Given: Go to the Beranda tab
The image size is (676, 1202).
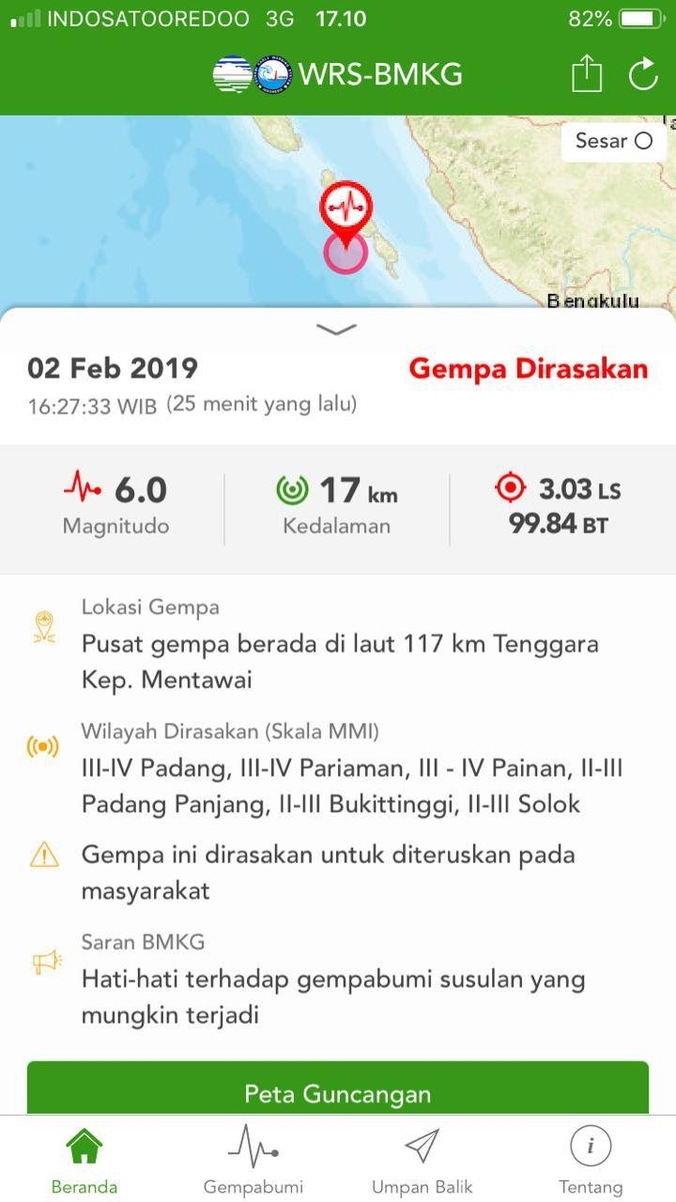Looking at the screenshot, I should click(x=84, y=1160).
